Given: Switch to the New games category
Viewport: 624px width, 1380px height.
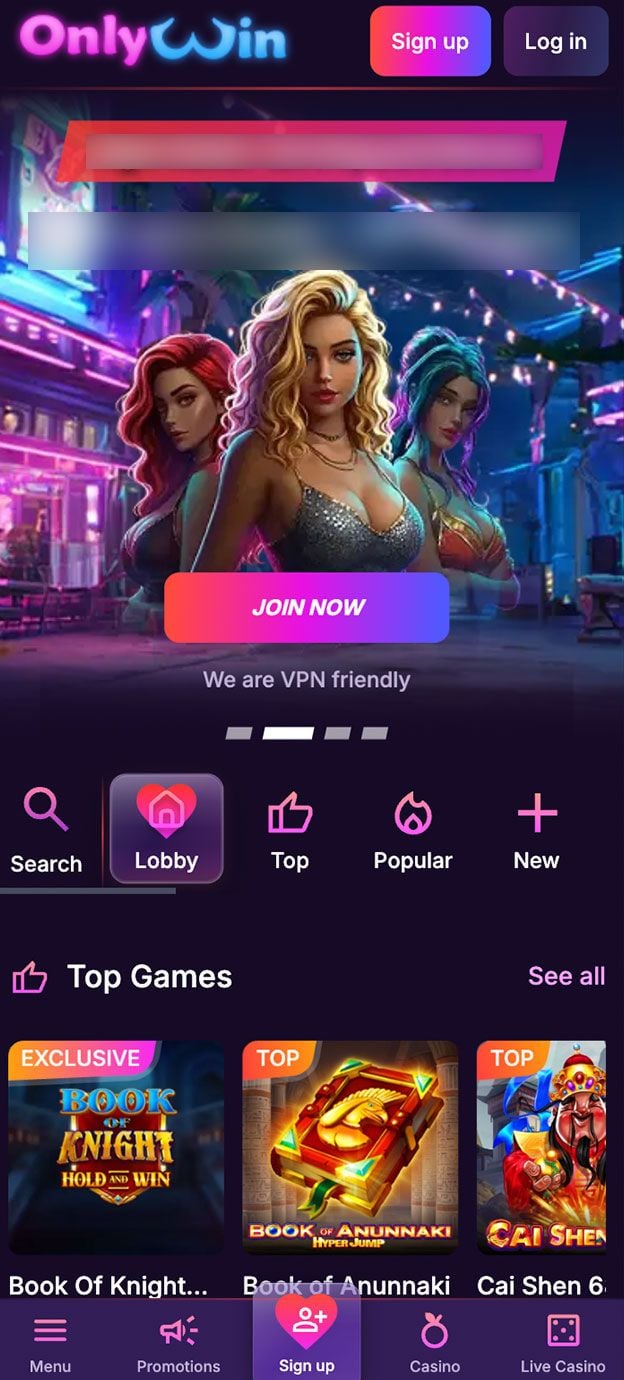Looking at the screenshot, I should click(x=536, y=830).
